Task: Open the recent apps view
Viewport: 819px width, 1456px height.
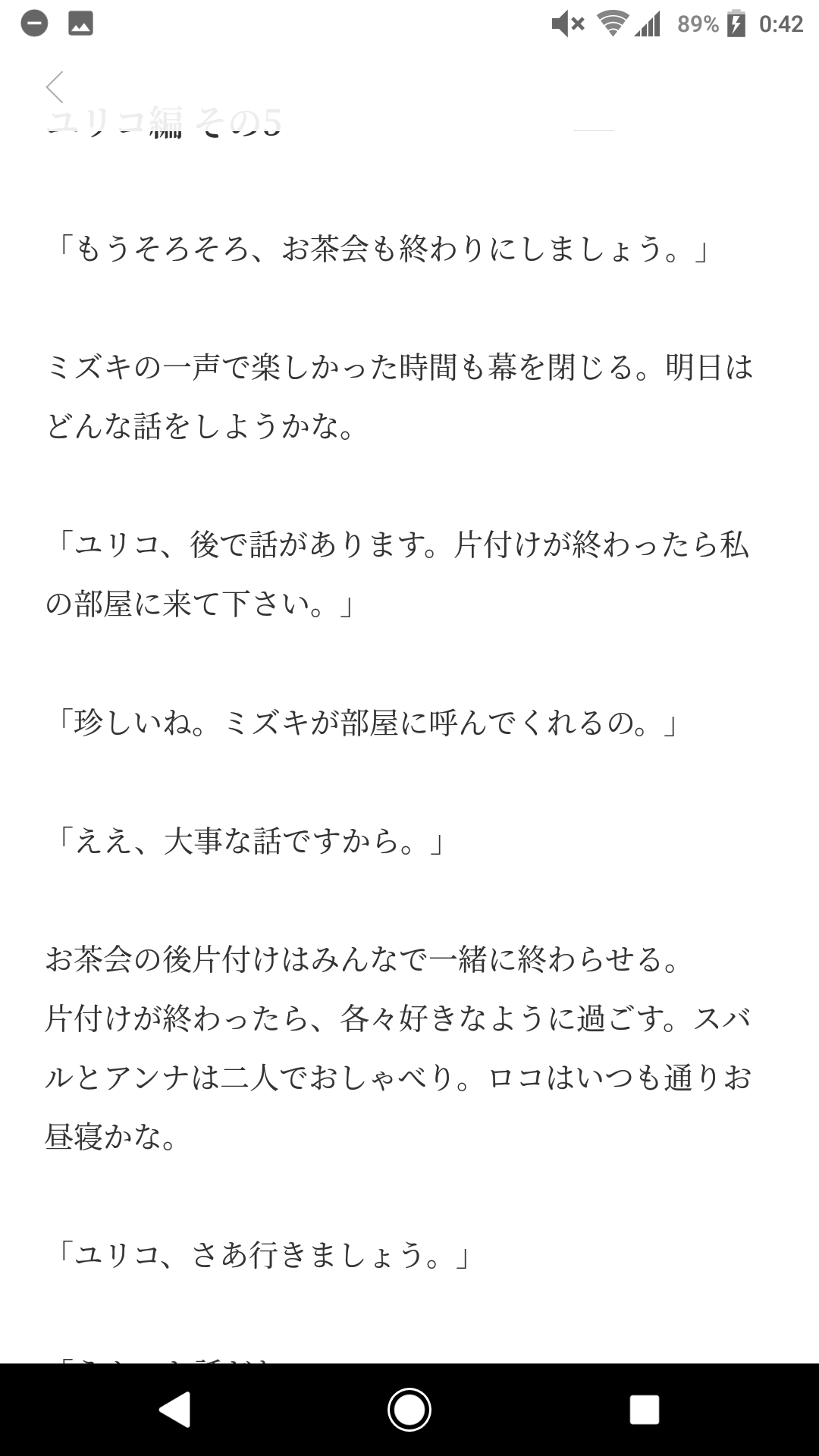Action: (644, 1410)
